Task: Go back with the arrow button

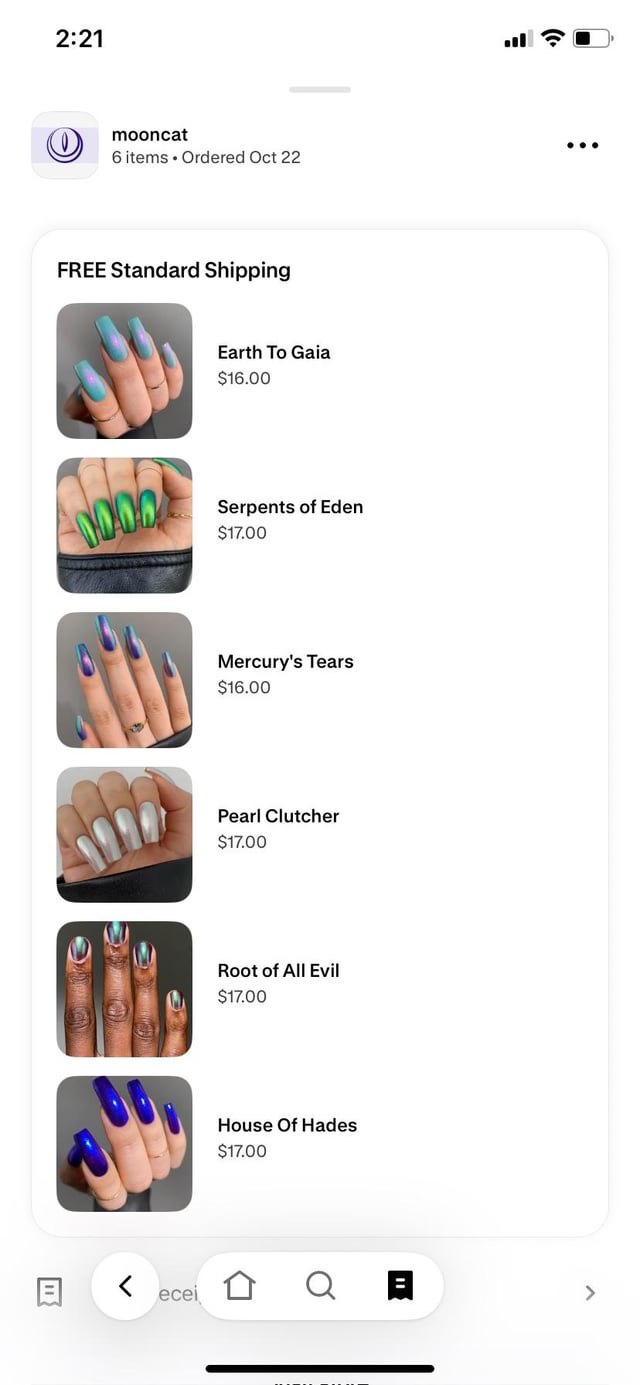Action: [125, 1286]
